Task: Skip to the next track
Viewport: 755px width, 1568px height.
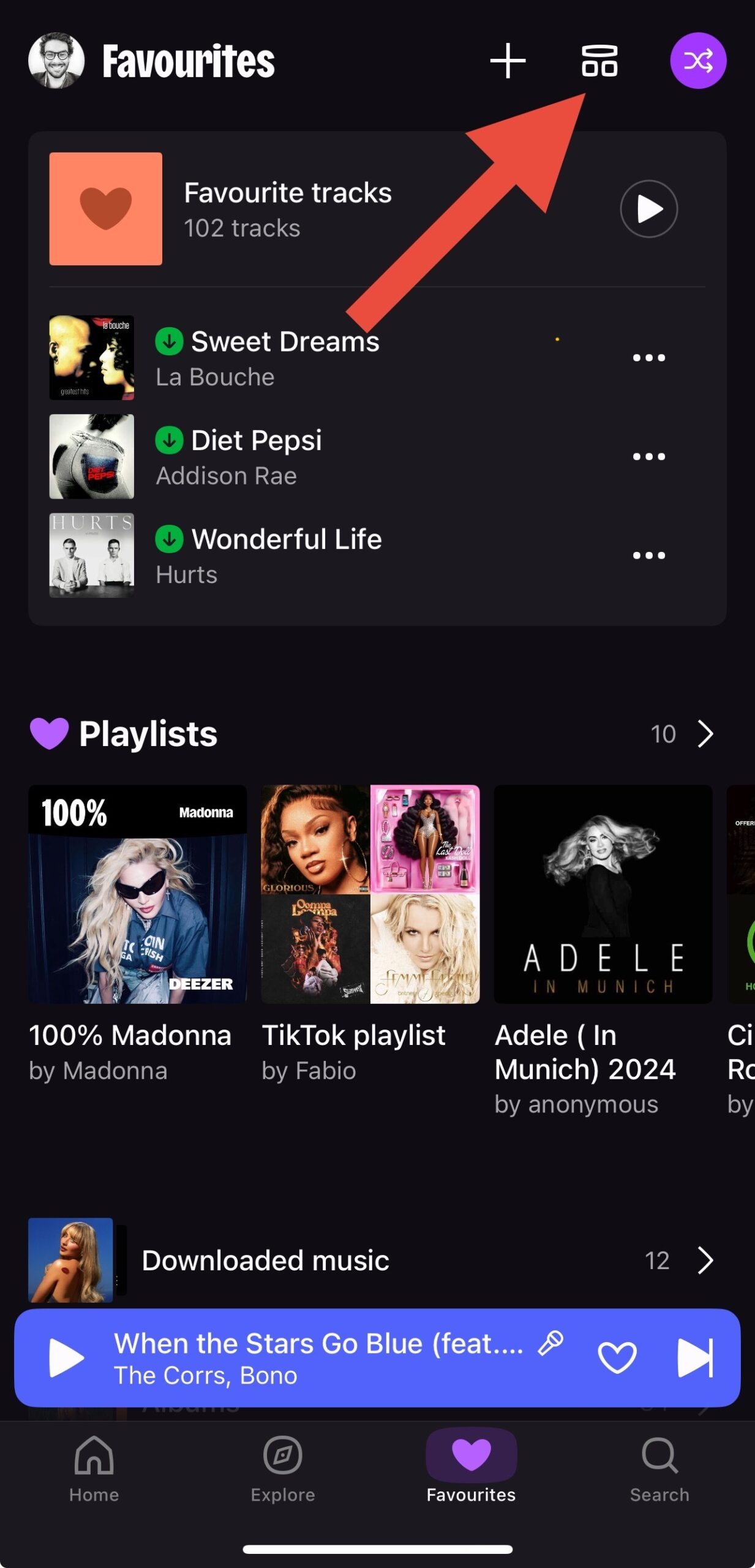Action: 696,1358
